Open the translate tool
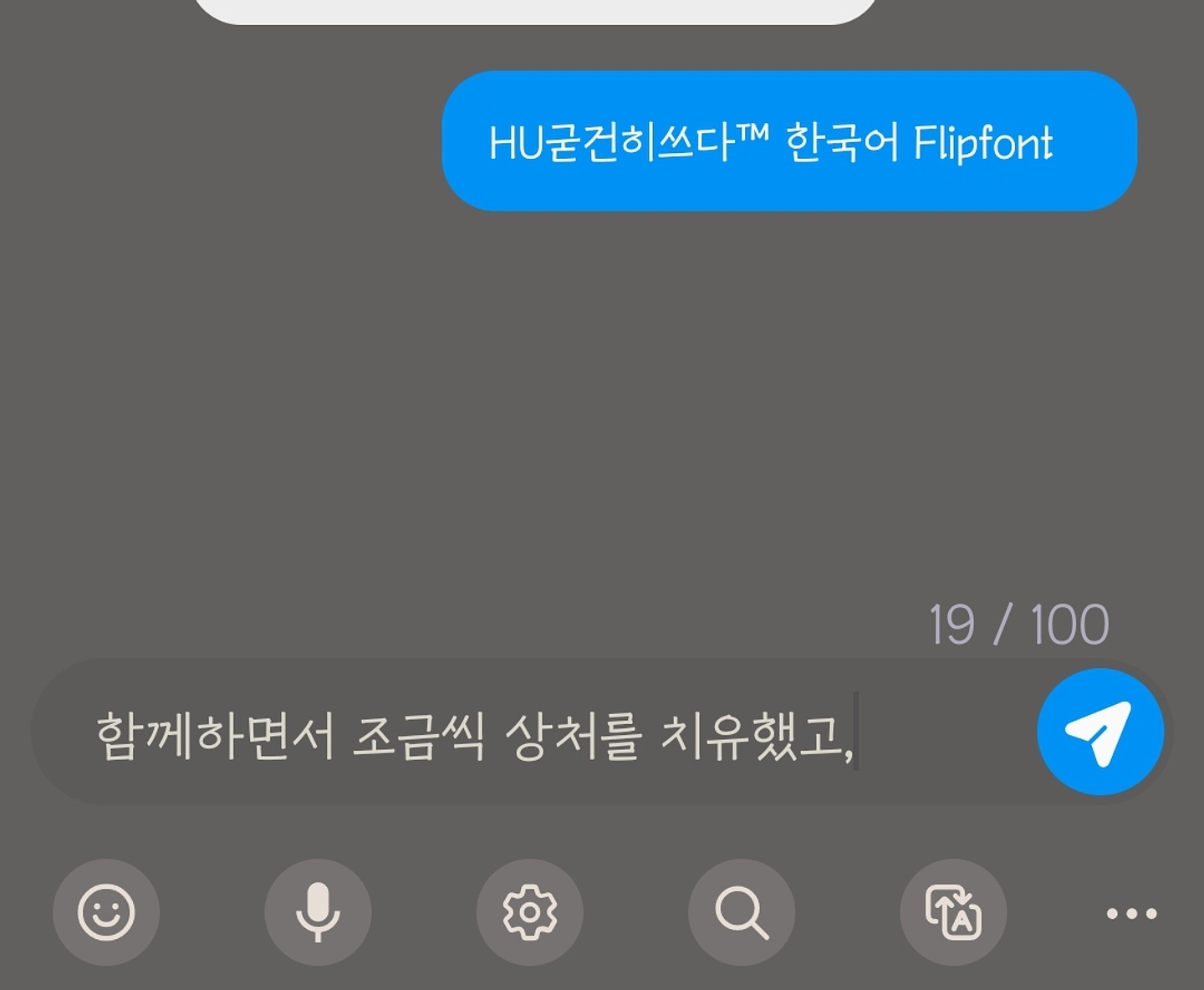Viewport: 1204px width, 990px height. point(953,912)
